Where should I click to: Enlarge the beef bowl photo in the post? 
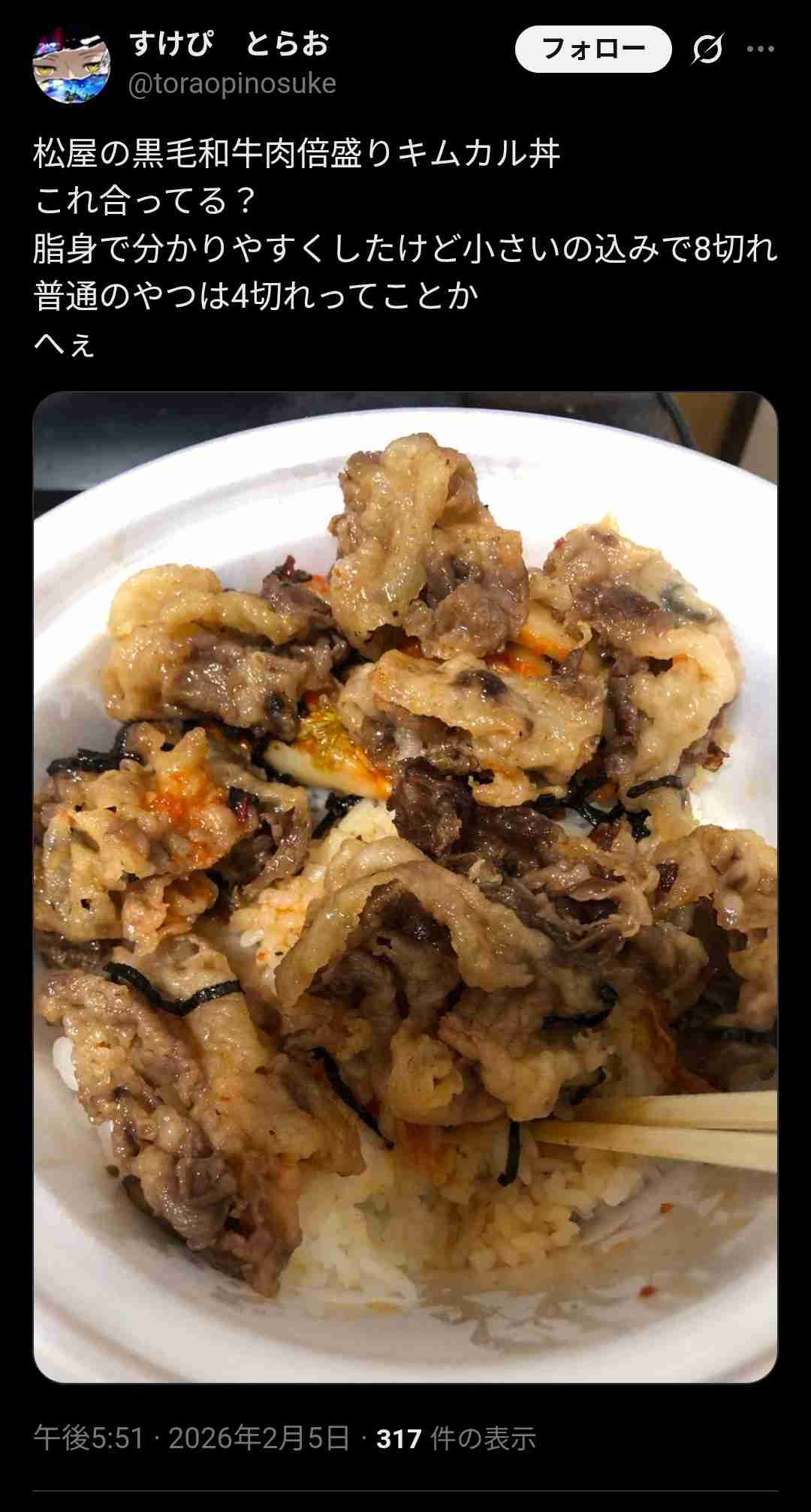[405, 887]
